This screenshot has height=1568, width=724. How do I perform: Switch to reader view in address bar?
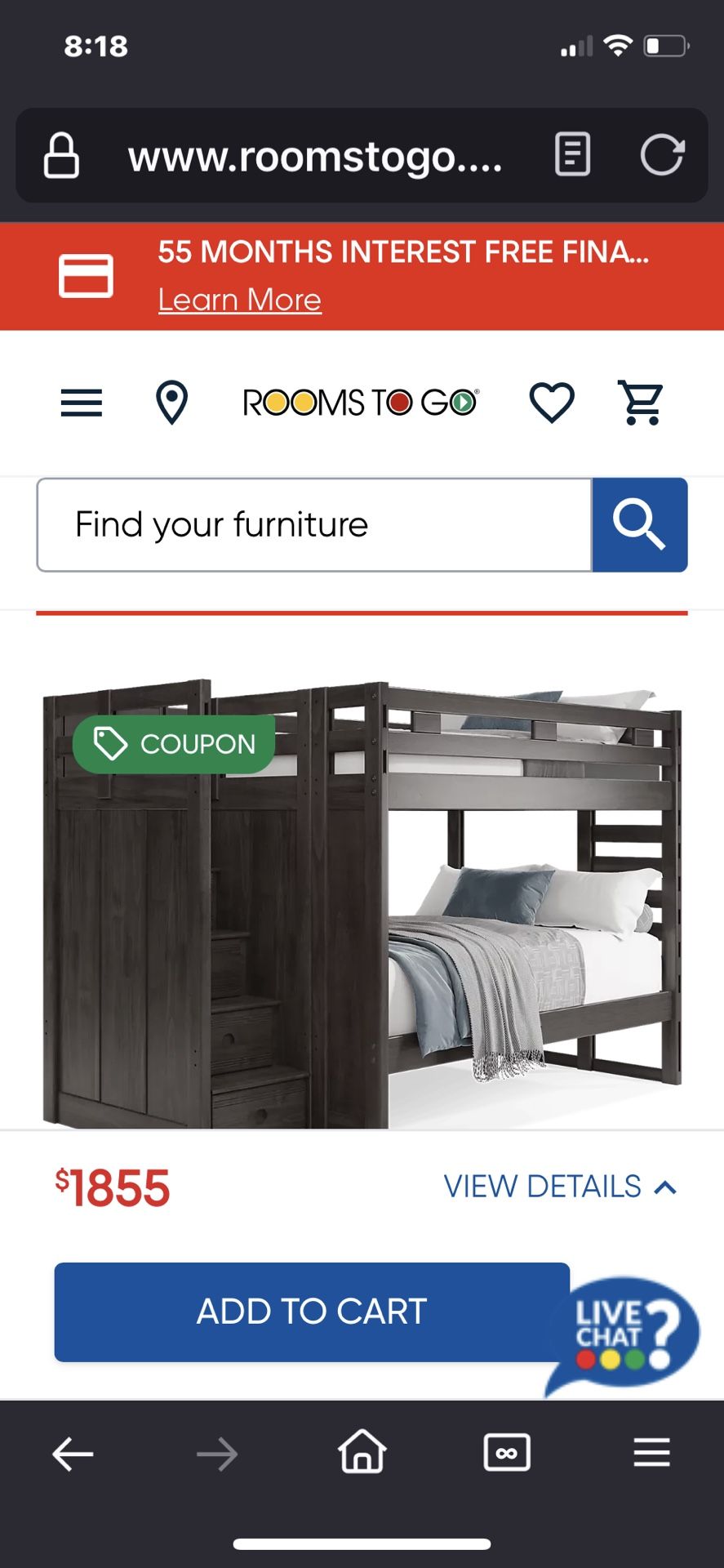(572, 154)
